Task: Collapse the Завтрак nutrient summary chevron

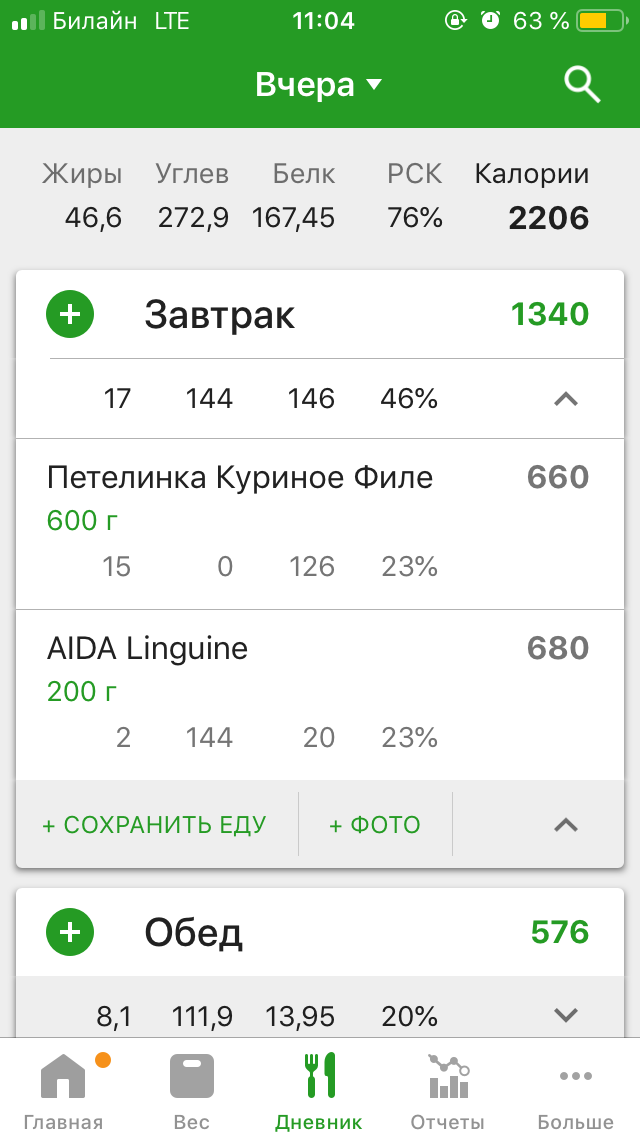Action: (566, 399)
